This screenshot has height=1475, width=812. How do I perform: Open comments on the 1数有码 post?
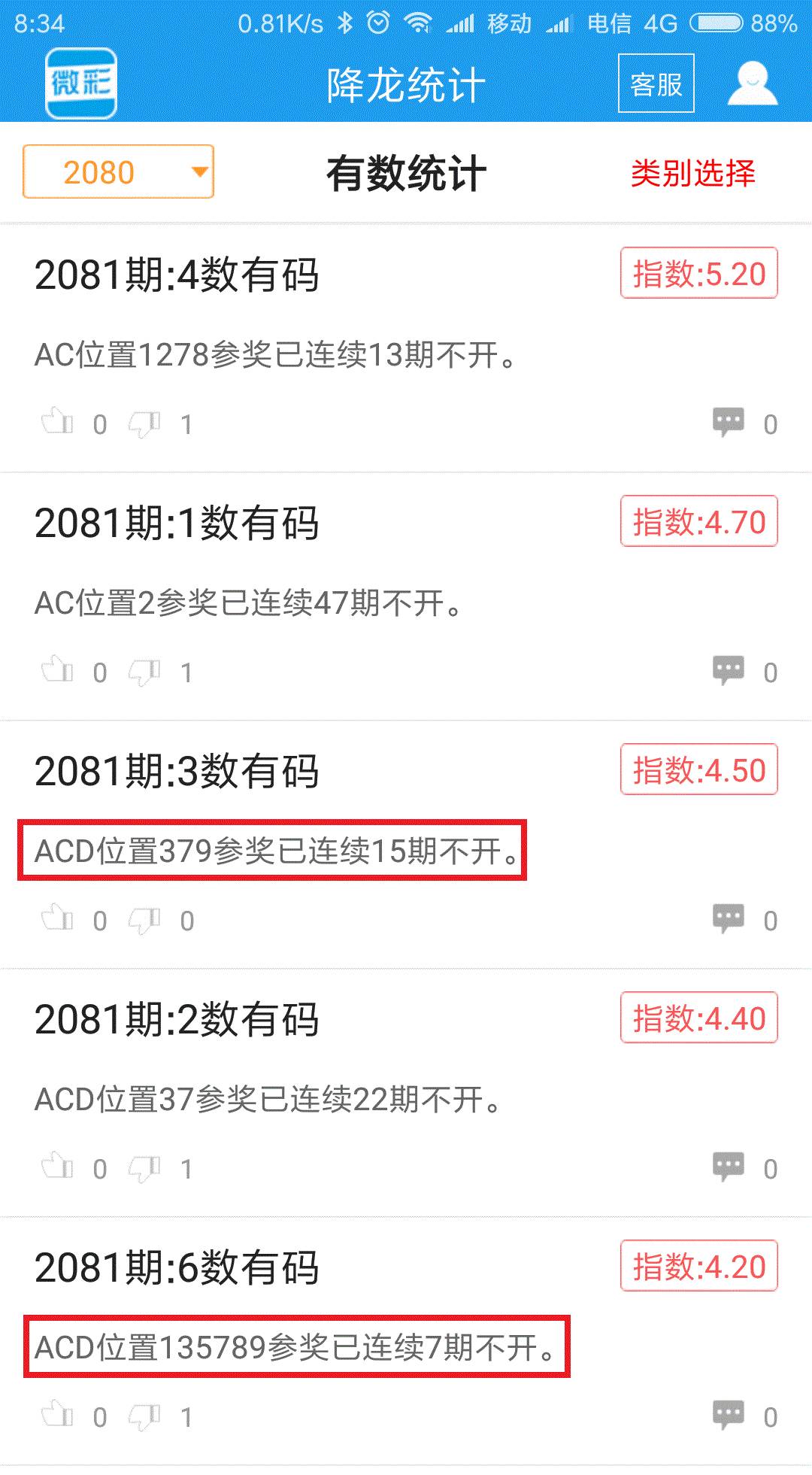(x=728, y=670)
